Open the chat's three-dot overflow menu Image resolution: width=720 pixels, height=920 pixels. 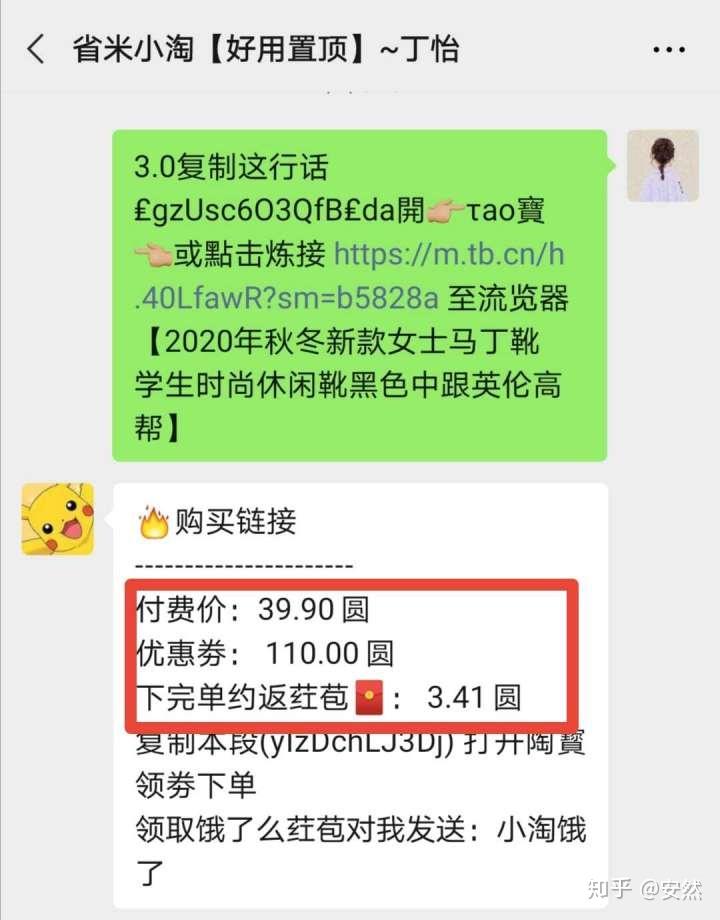pos(668,49)
